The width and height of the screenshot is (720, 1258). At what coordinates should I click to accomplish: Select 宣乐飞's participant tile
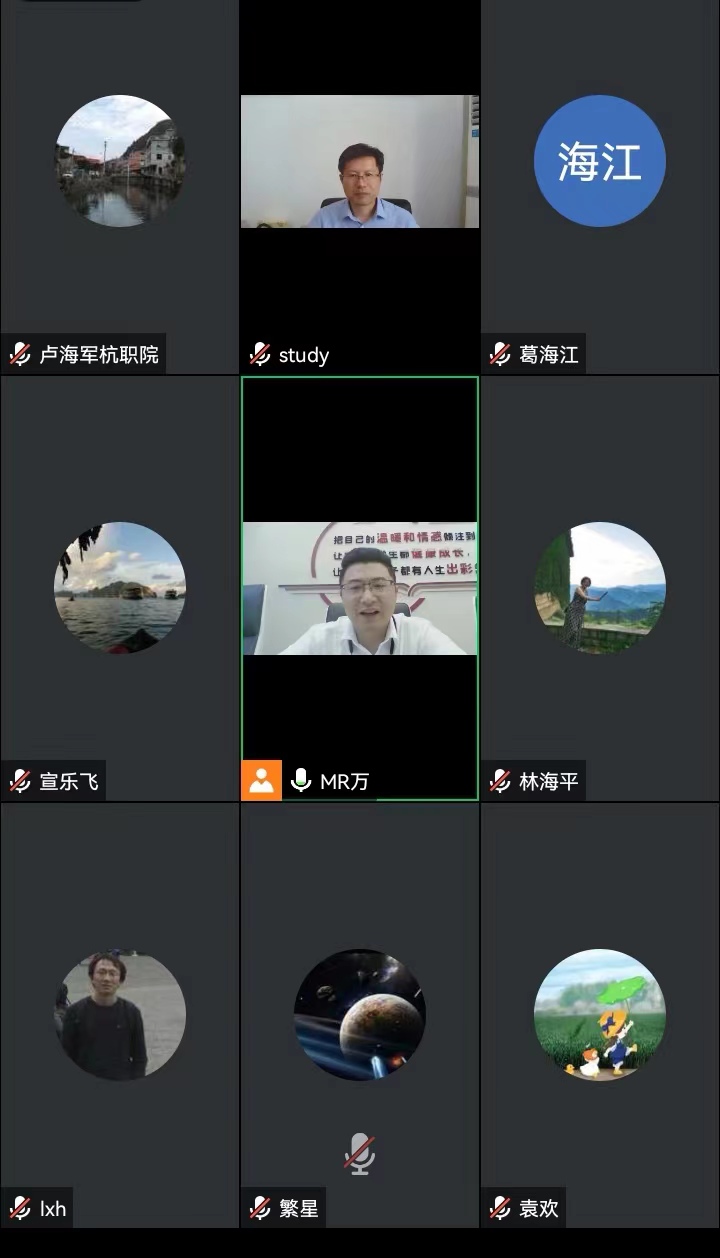[120, 588]
